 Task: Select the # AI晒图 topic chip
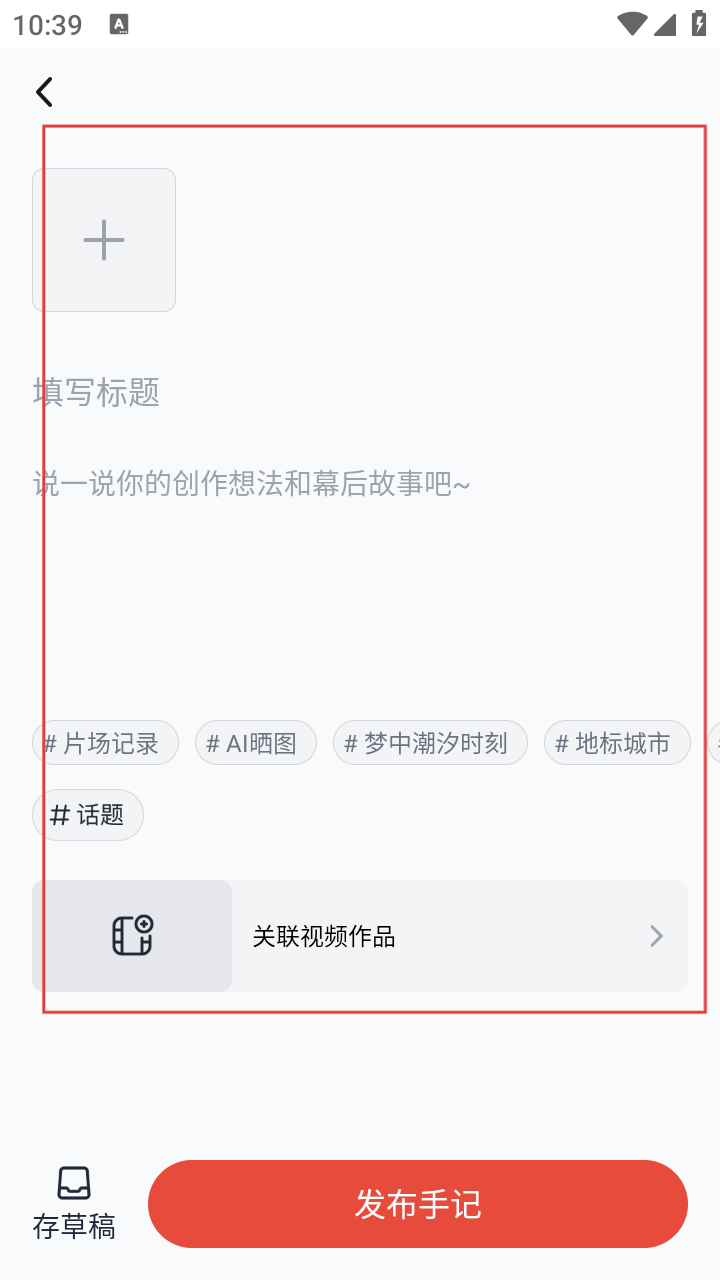coord(256,743)
